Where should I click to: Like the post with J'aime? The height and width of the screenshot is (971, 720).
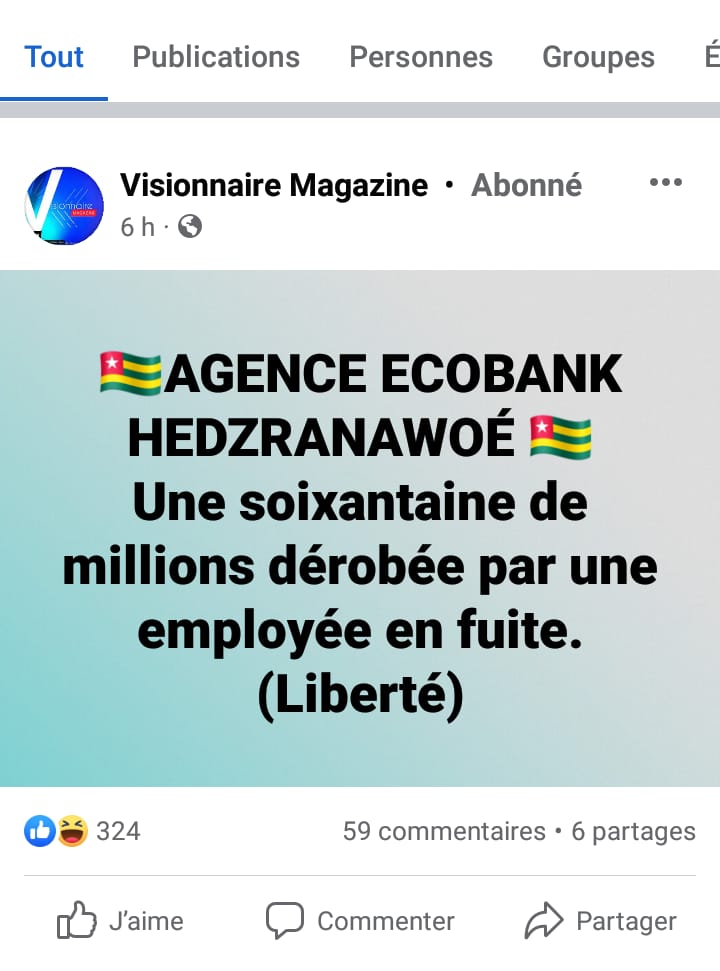120,921
